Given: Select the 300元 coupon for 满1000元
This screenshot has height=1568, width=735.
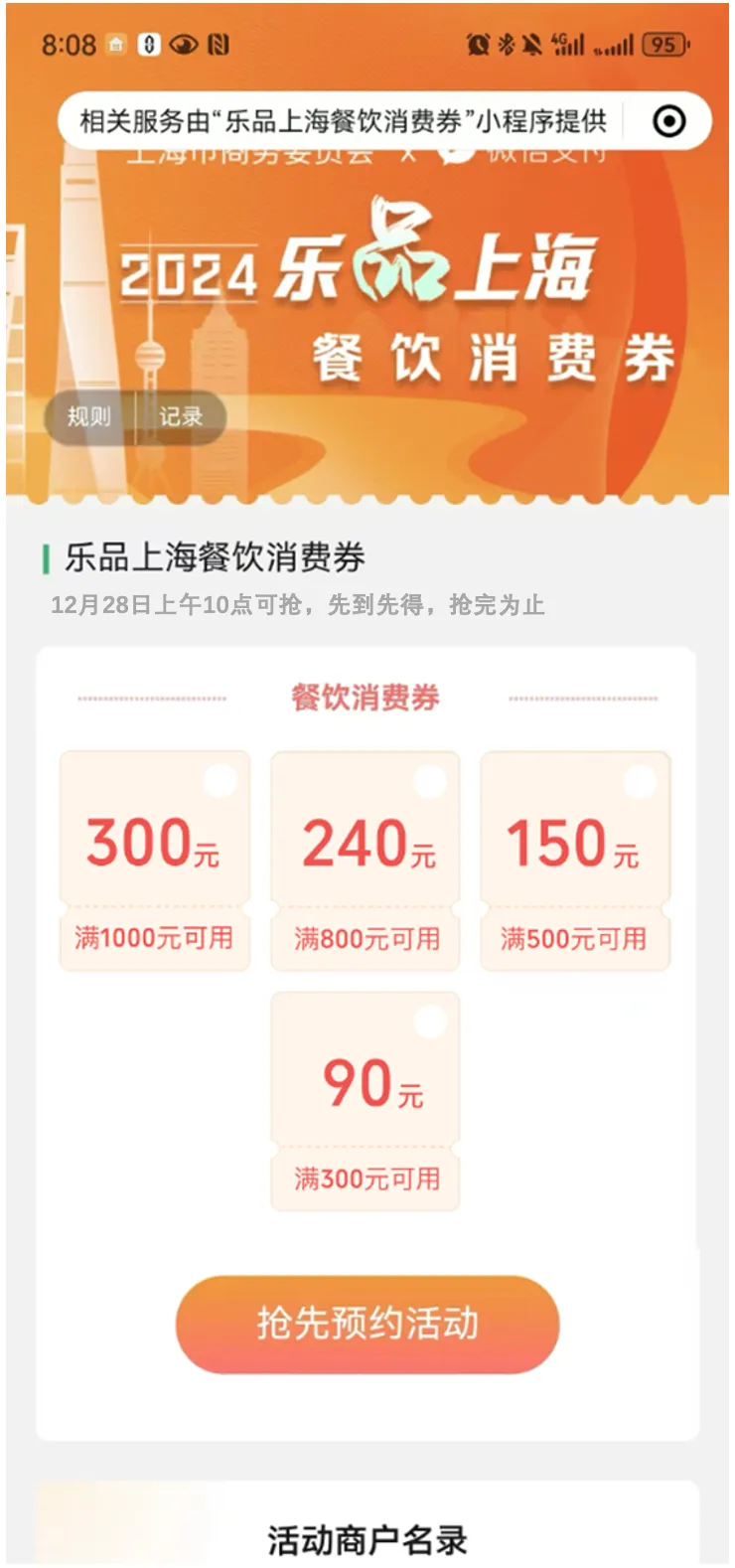Looking at the screenshot, I should coord(154,861).
